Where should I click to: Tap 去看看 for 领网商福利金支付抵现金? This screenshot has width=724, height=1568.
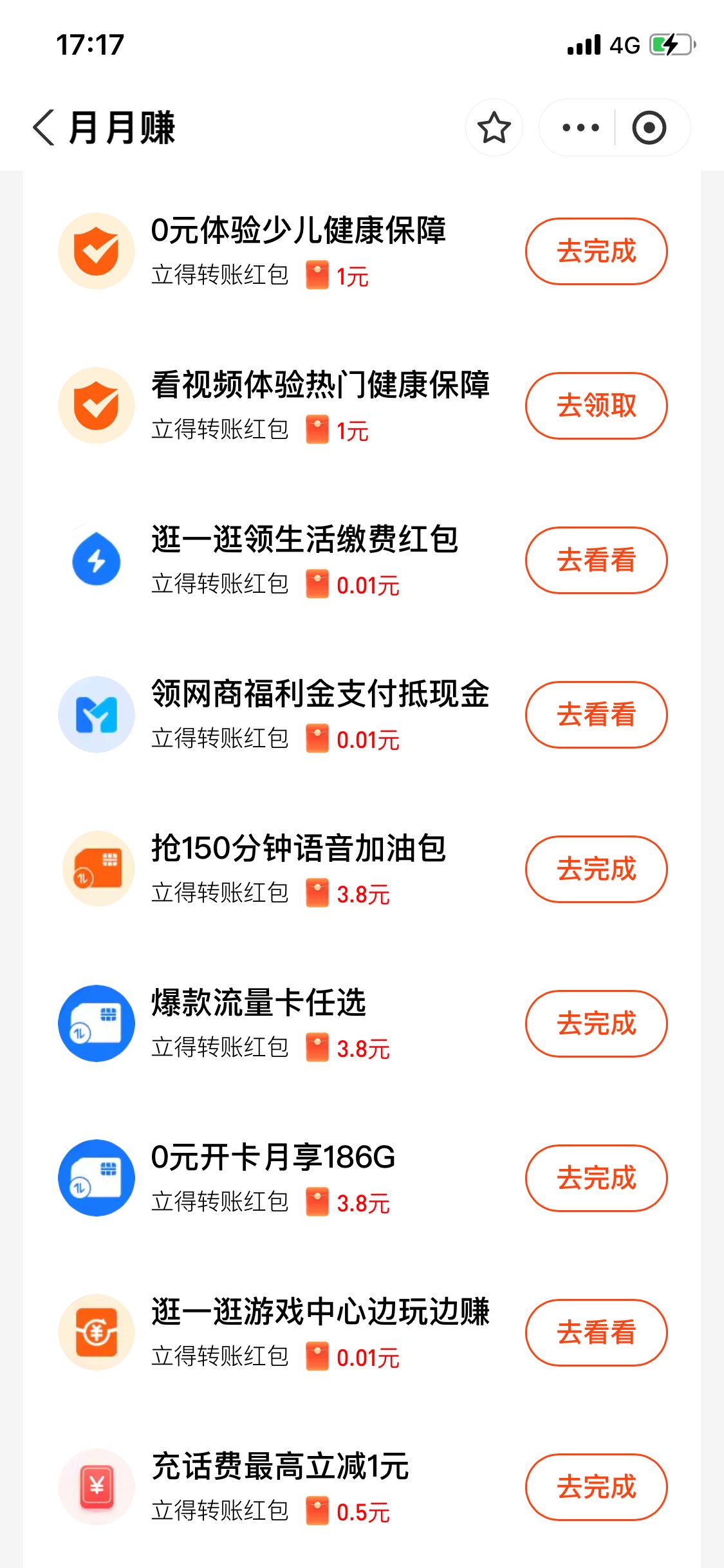[596, 714]
